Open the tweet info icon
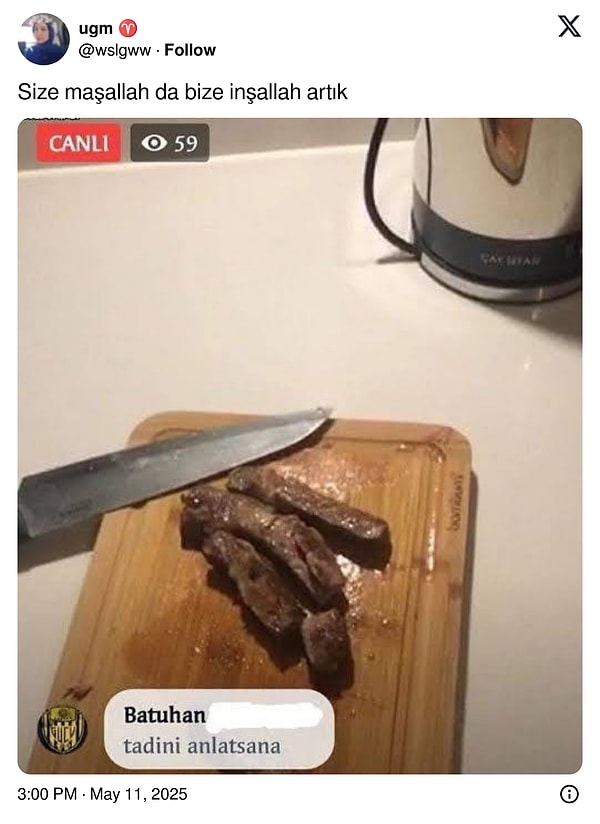The image size is (600, 824). (x=569, y=795)
